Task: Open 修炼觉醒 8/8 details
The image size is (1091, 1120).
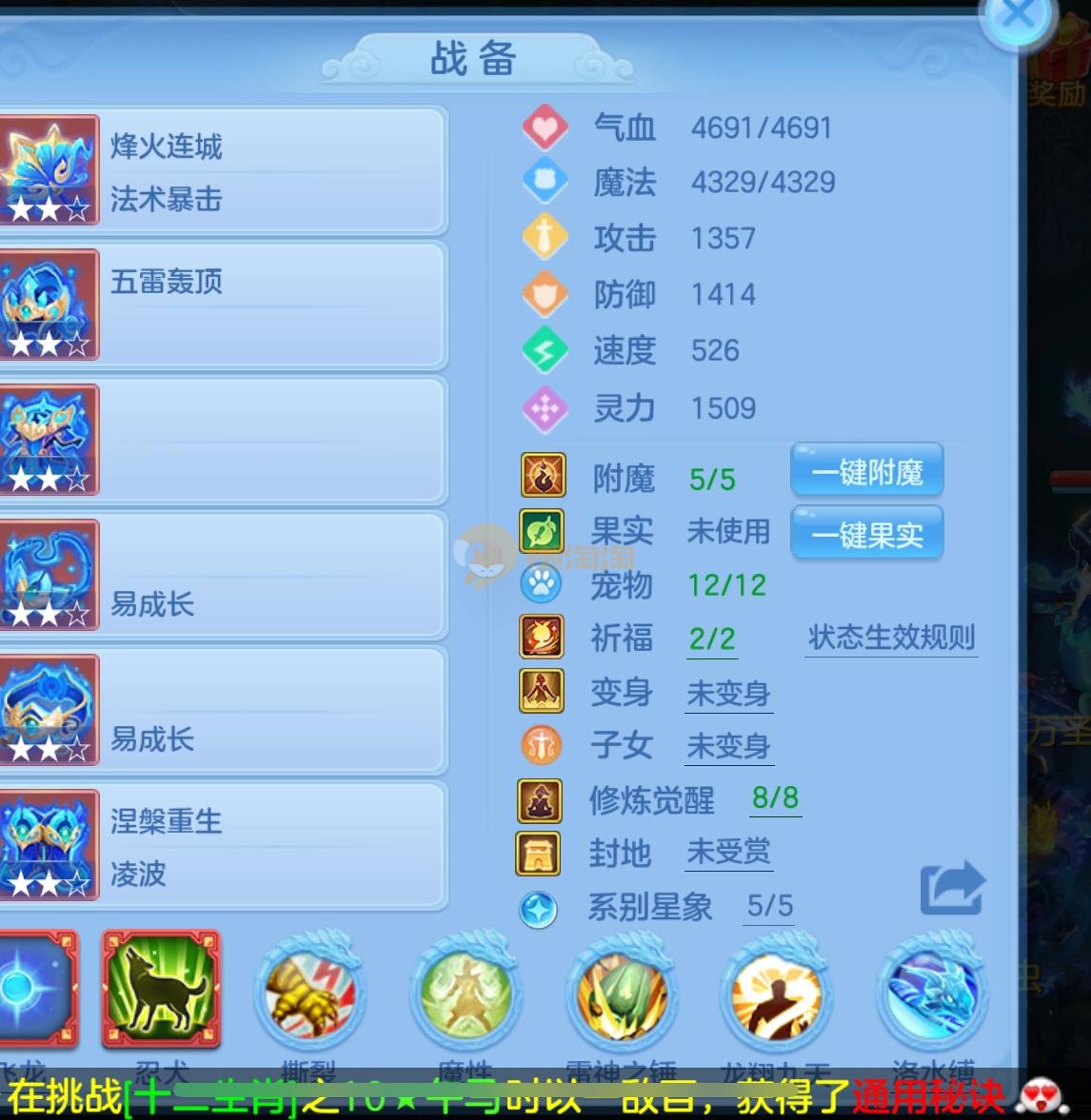Action: click(775, 798)
